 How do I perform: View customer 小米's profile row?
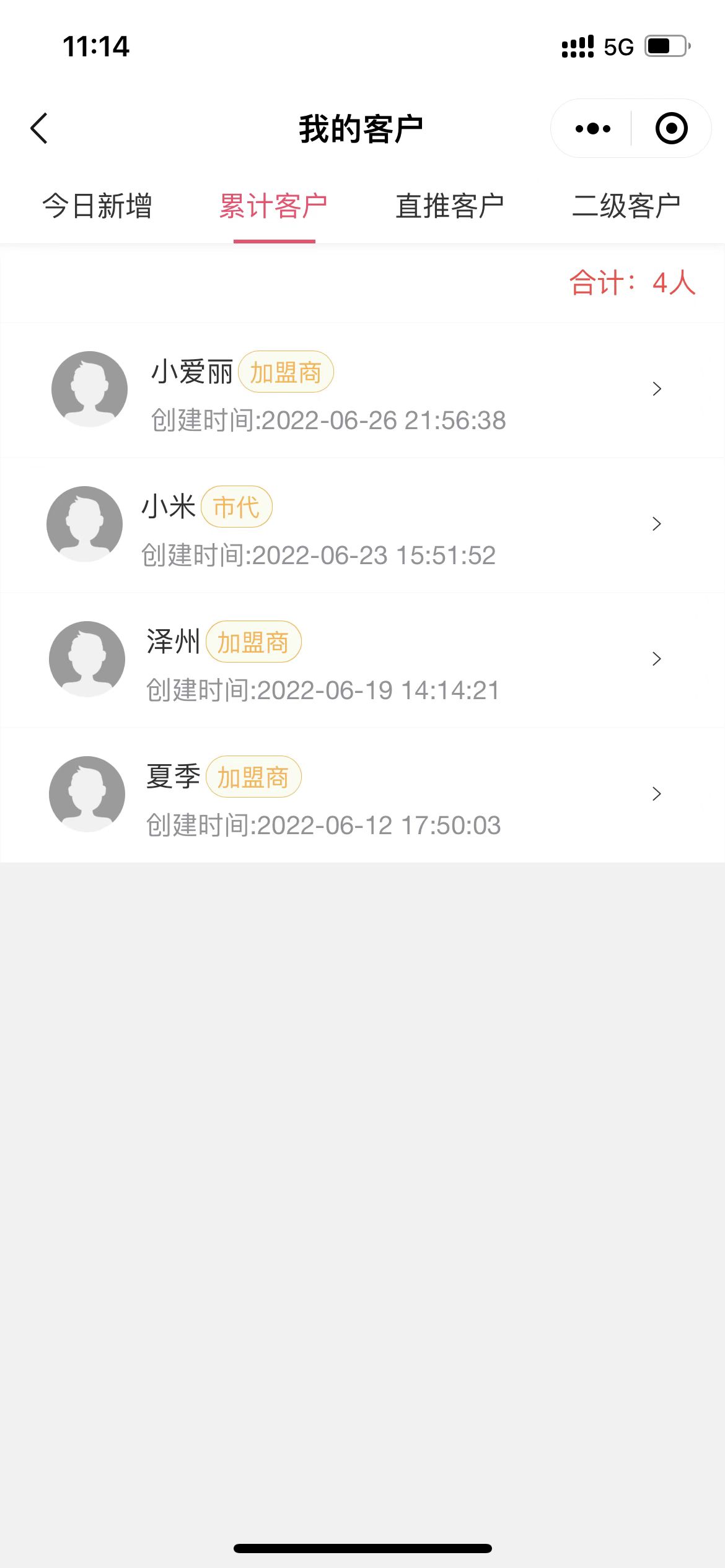pos(362,525)
